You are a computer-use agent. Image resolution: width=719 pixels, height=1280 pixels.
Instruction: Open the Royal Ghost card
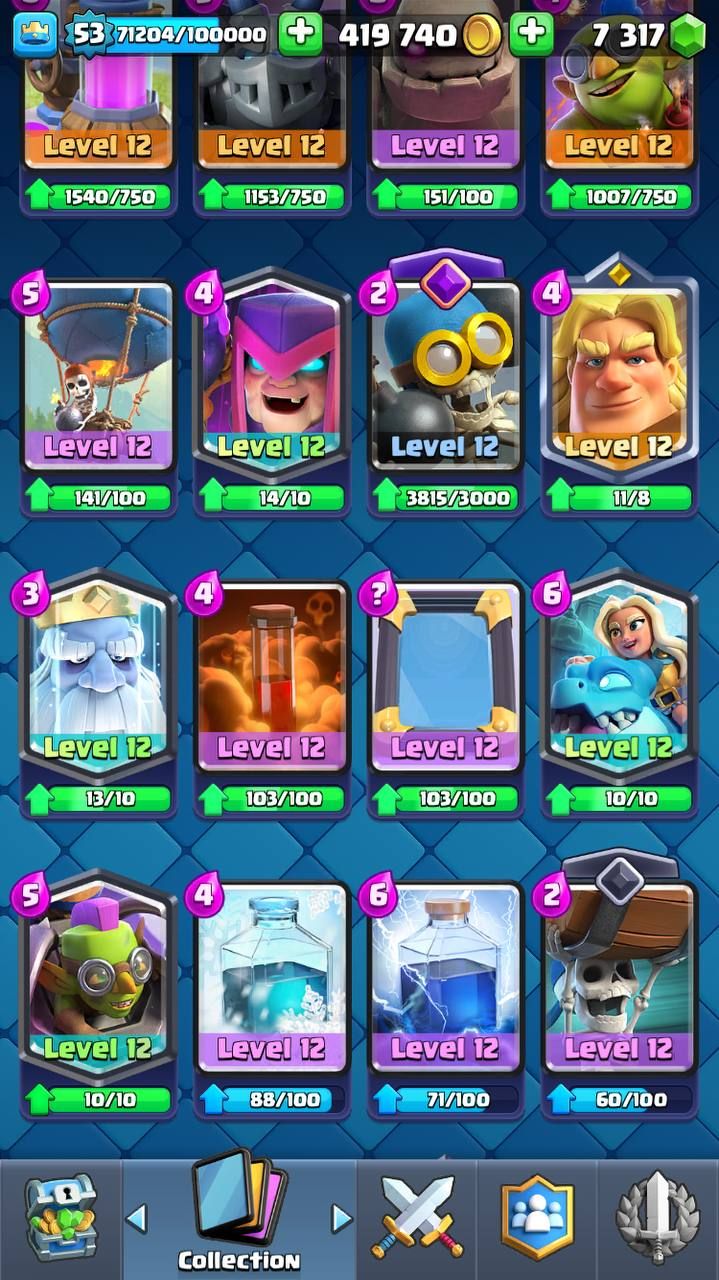[x=97, y=677]
